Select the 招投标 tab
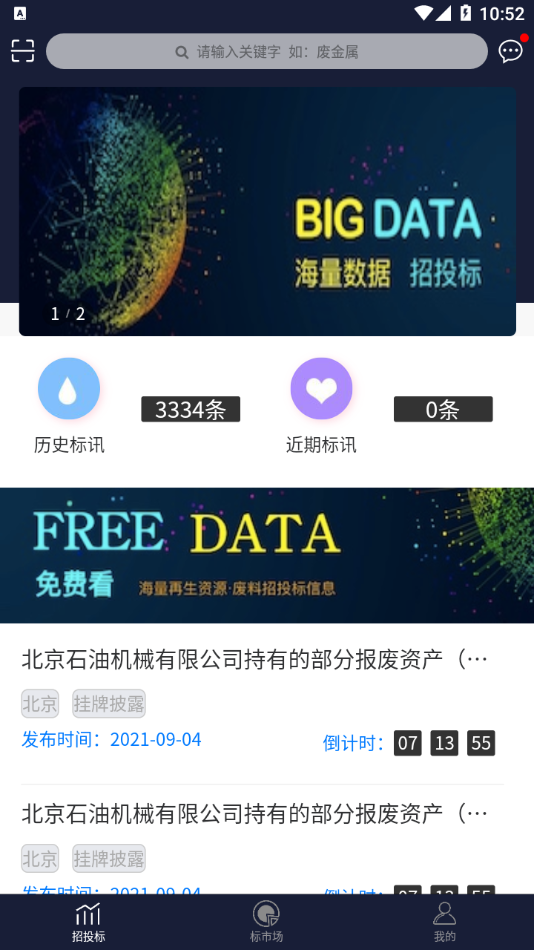 click(x=88, y=922)
